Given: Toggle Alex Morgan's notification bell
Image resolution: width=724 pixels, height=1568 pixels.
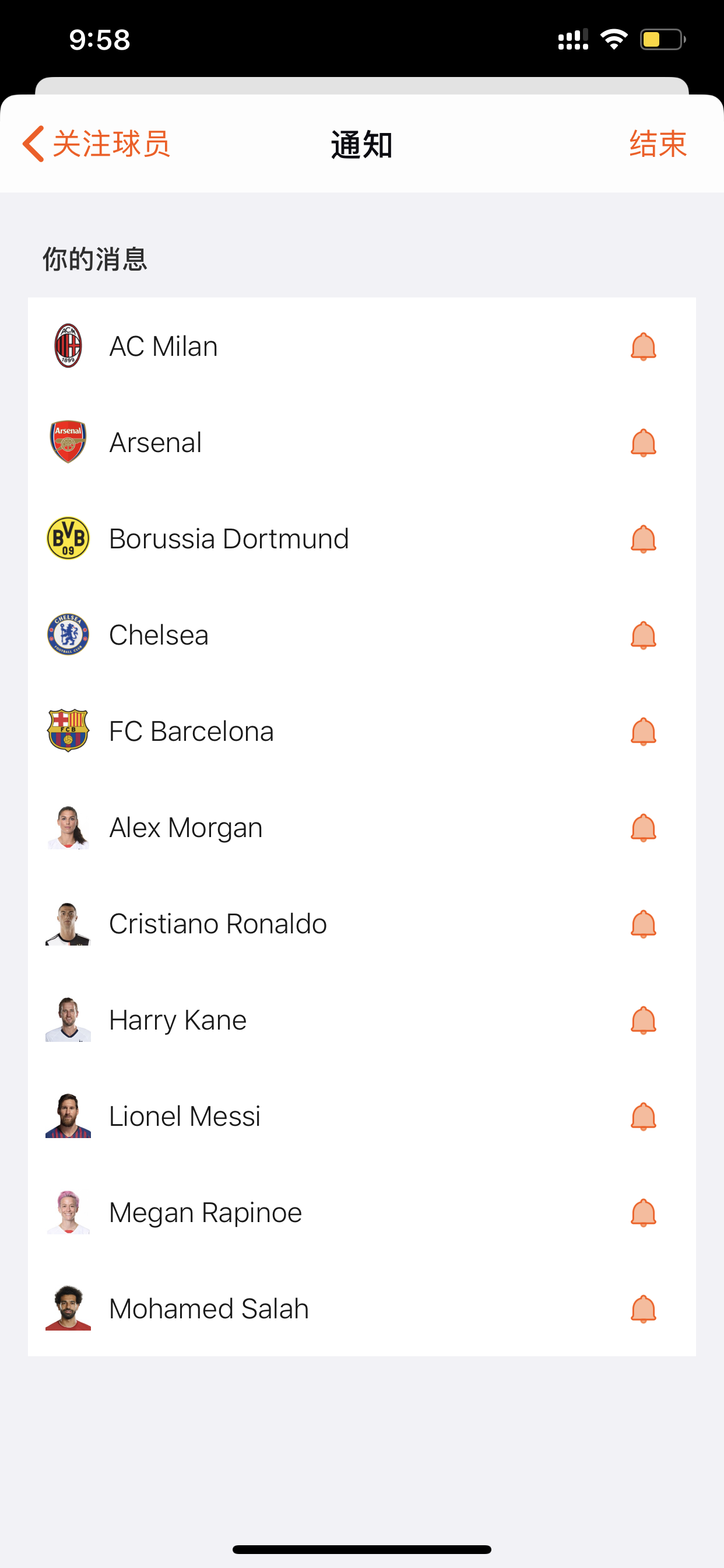Looking at the screenshot, I should point(643,827).
